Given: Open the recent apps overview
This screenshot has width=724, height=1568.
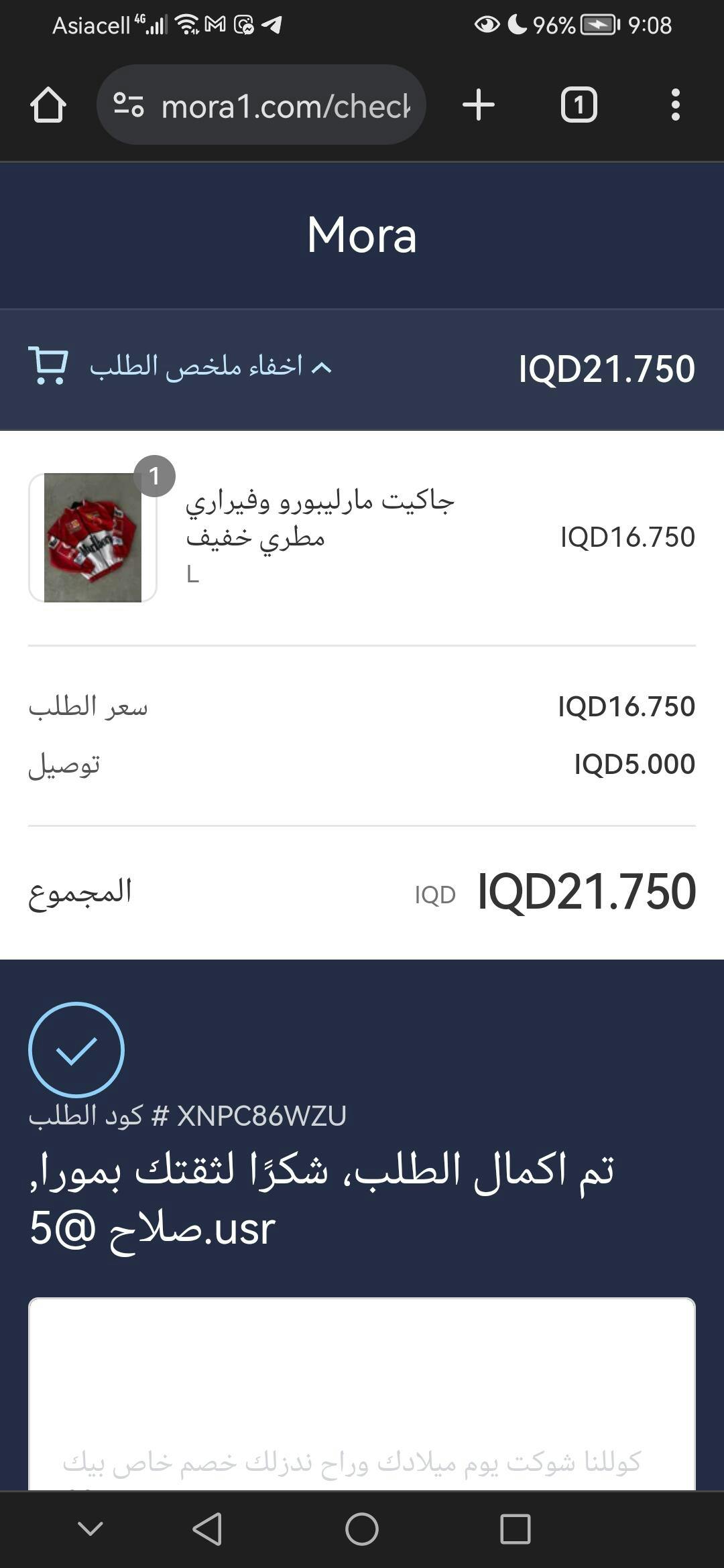Looking at the screenshot, I should pos(515,1528).
